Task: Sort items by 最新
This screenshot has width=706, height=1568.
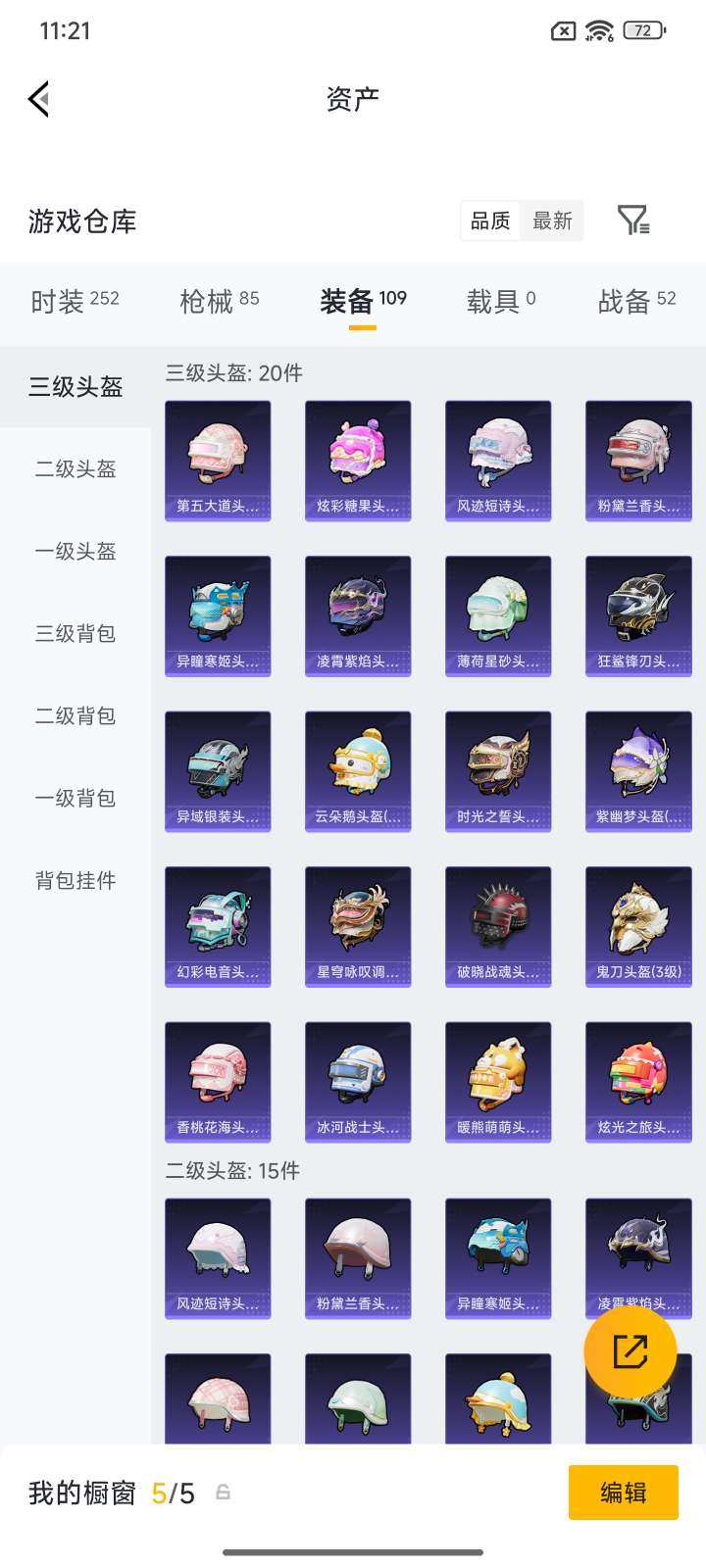Action: (552, 220)
